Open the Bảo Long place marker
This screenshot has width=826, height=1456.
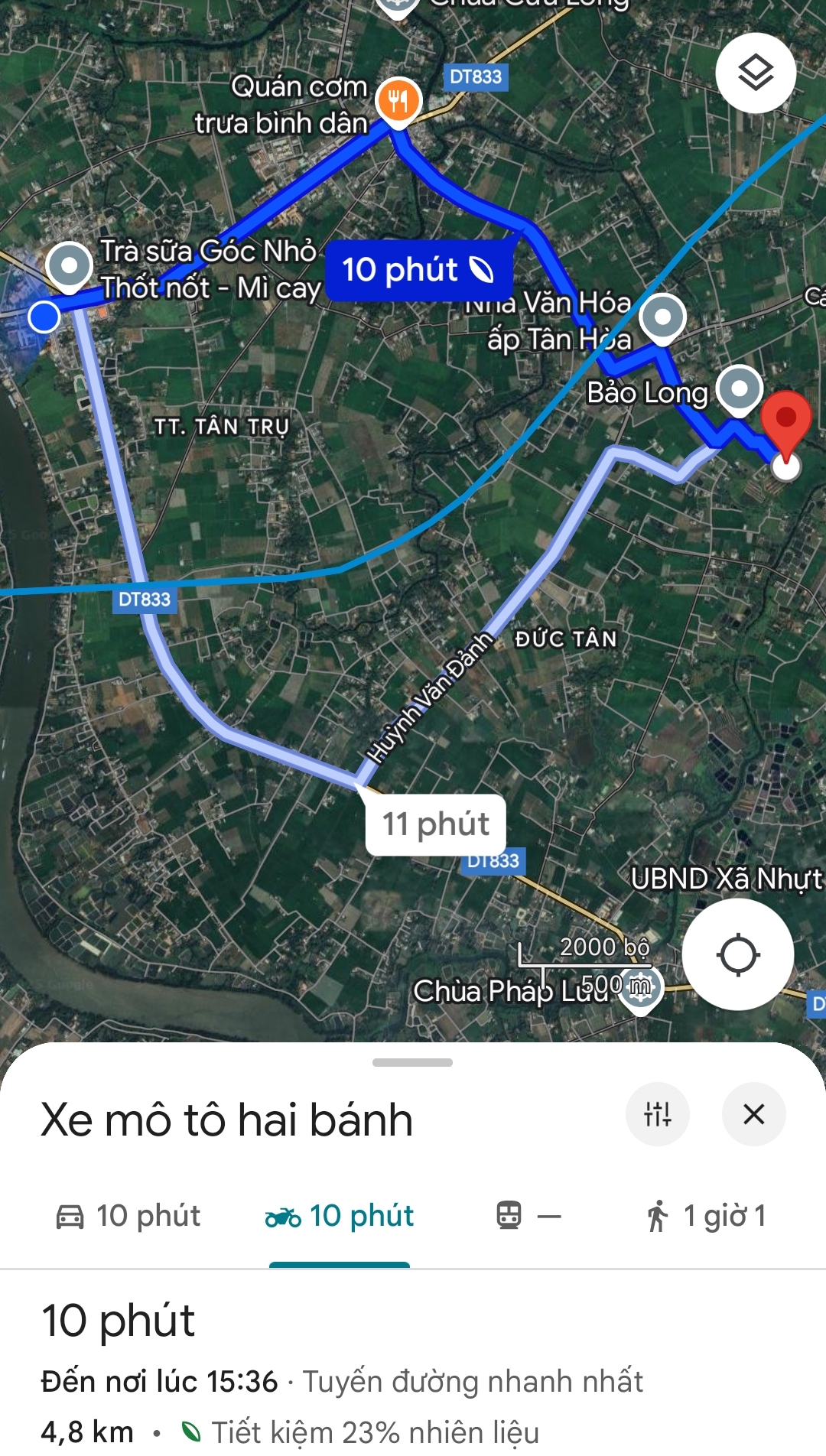pos(739,389)
